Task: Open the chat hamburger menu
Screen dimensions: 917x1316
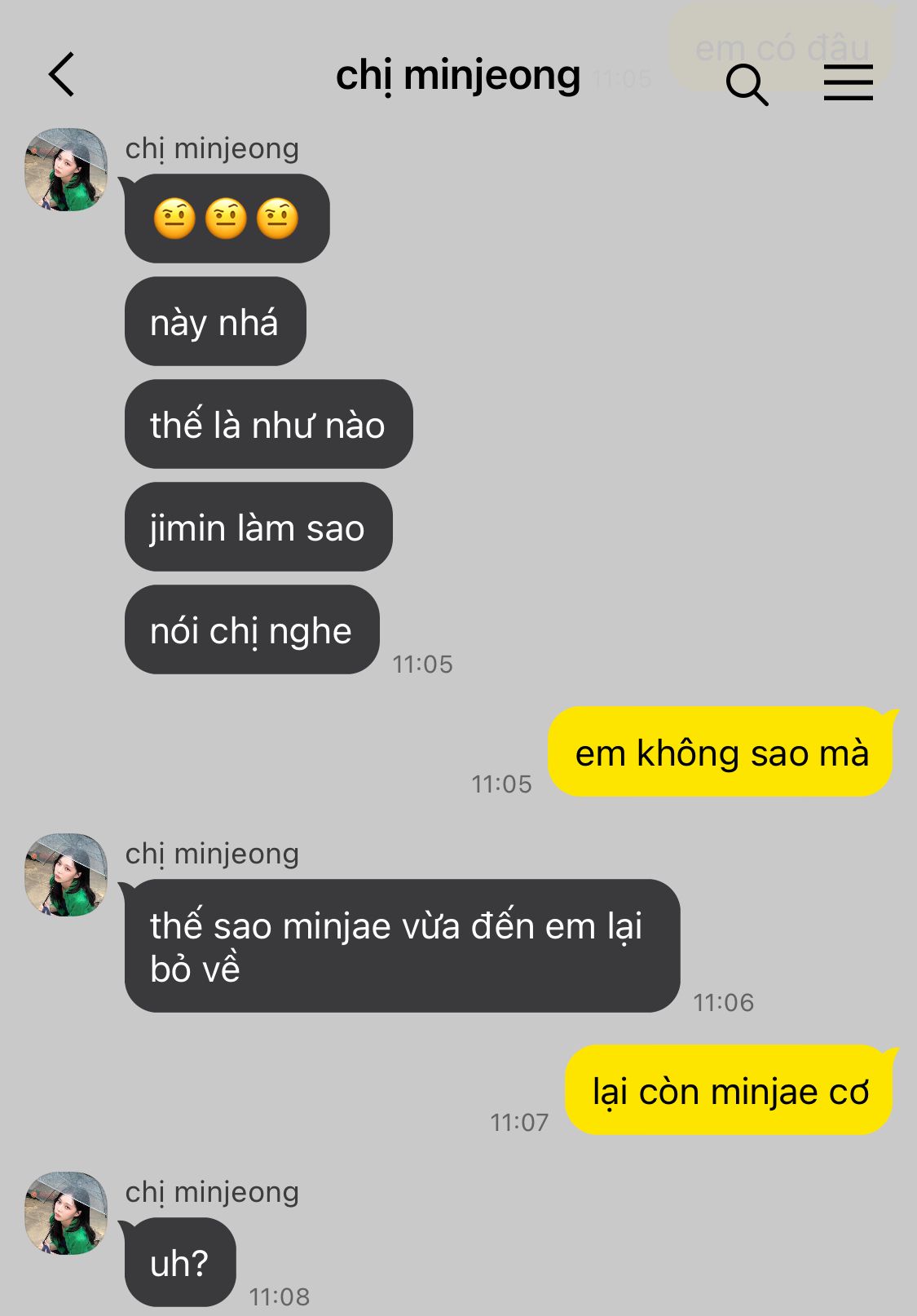Action: (848, 83)
